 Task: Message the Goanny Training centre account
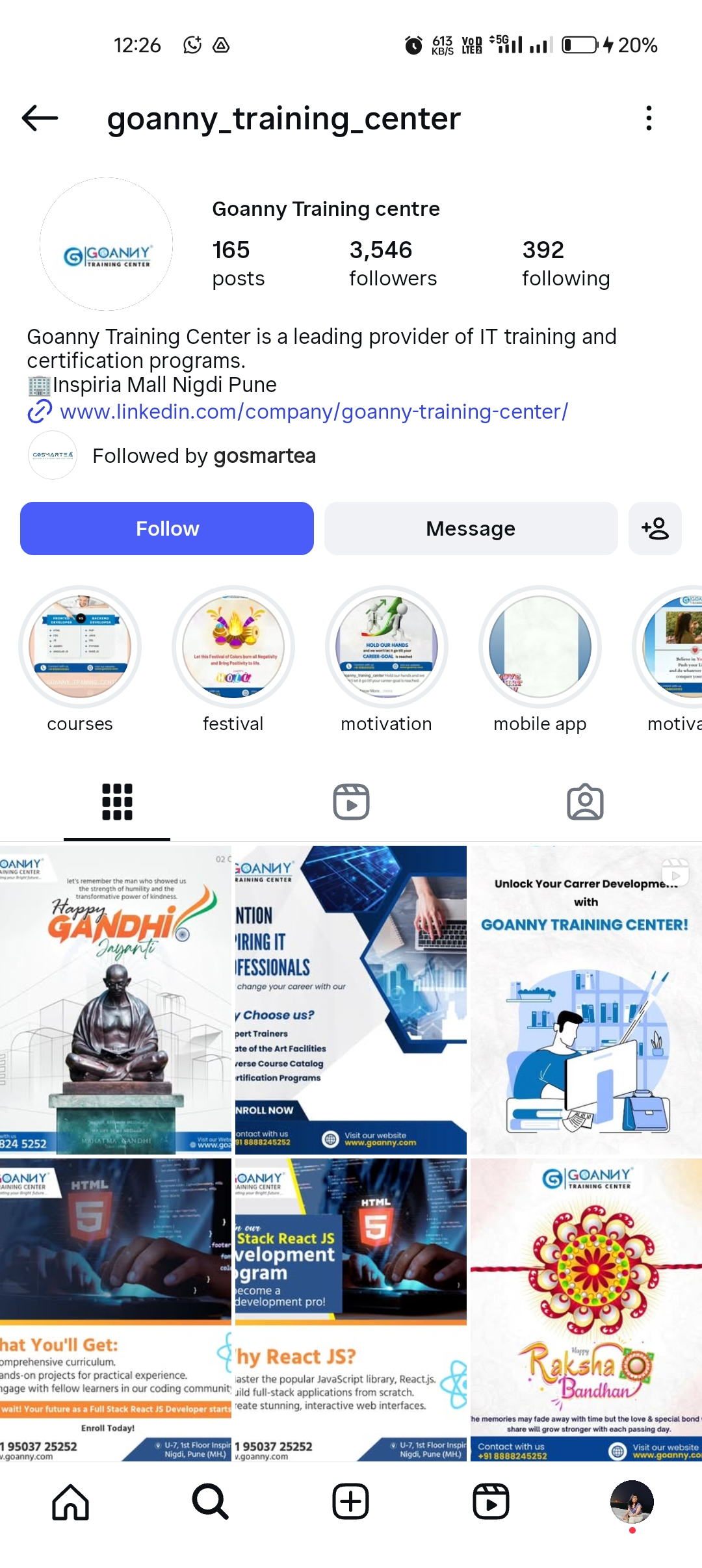(471, 529)
